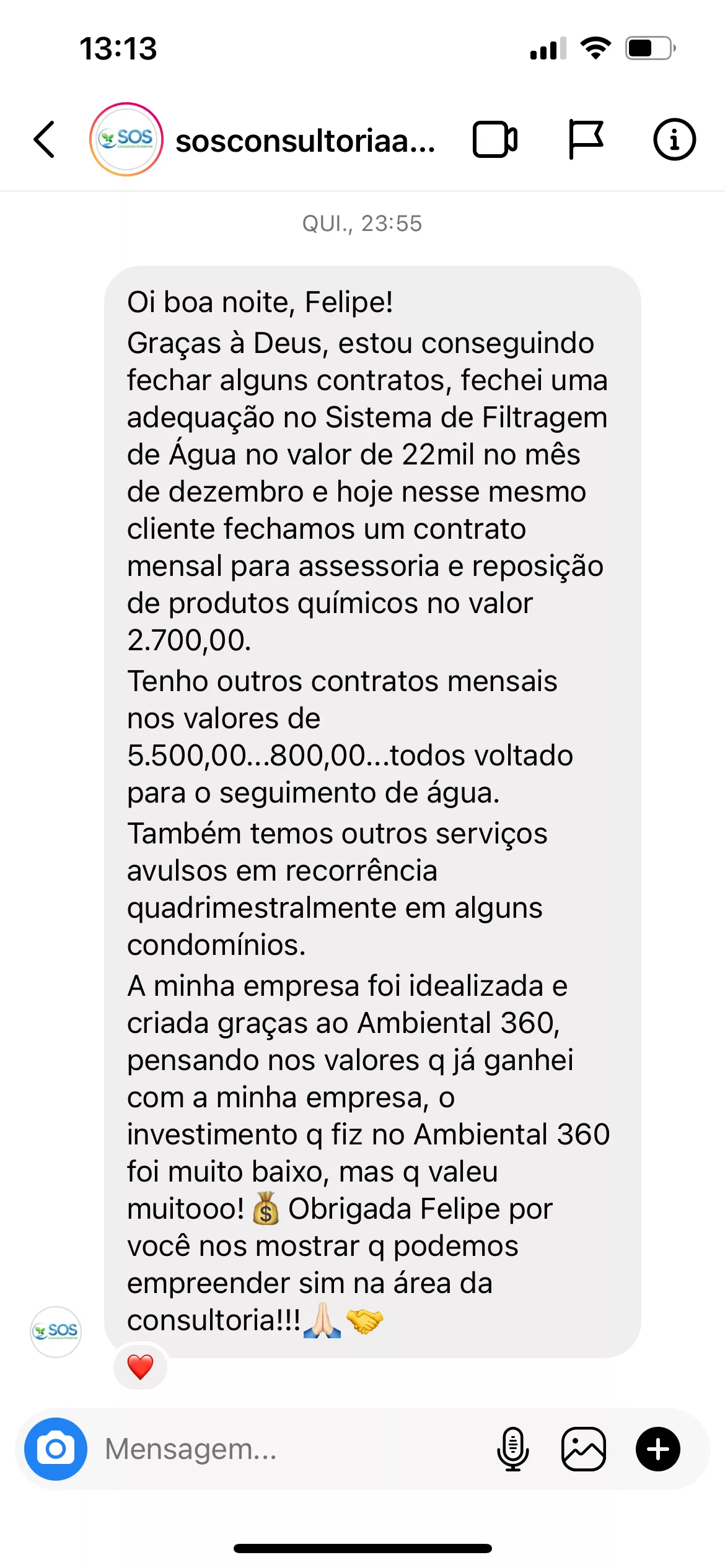
Task: Go back to the message list
Action: tap(45, 139)
